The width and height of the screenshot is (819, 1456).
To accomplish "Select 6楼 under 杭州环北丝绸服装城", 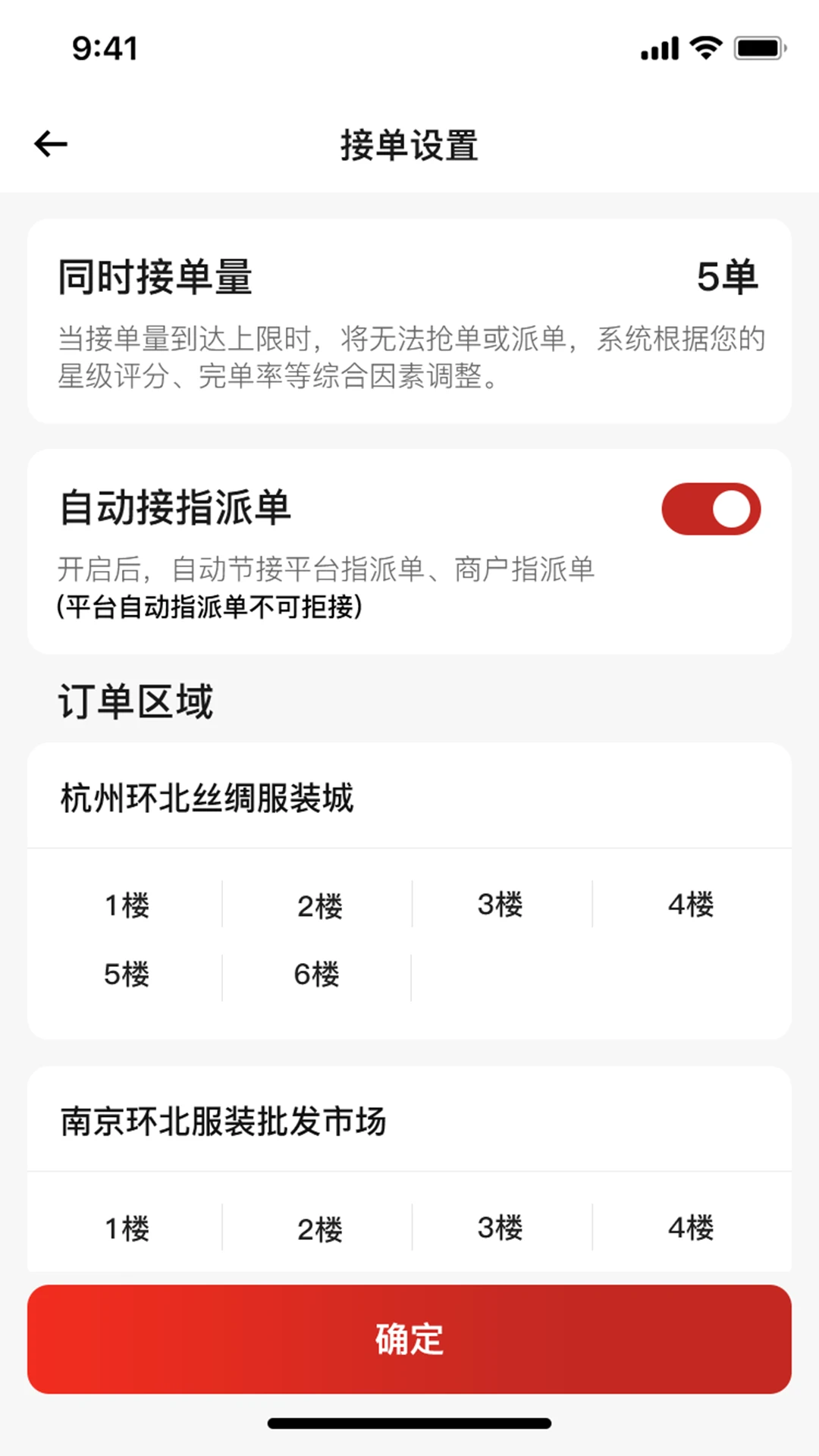I will pyautogui.click(x=318, y=973).
